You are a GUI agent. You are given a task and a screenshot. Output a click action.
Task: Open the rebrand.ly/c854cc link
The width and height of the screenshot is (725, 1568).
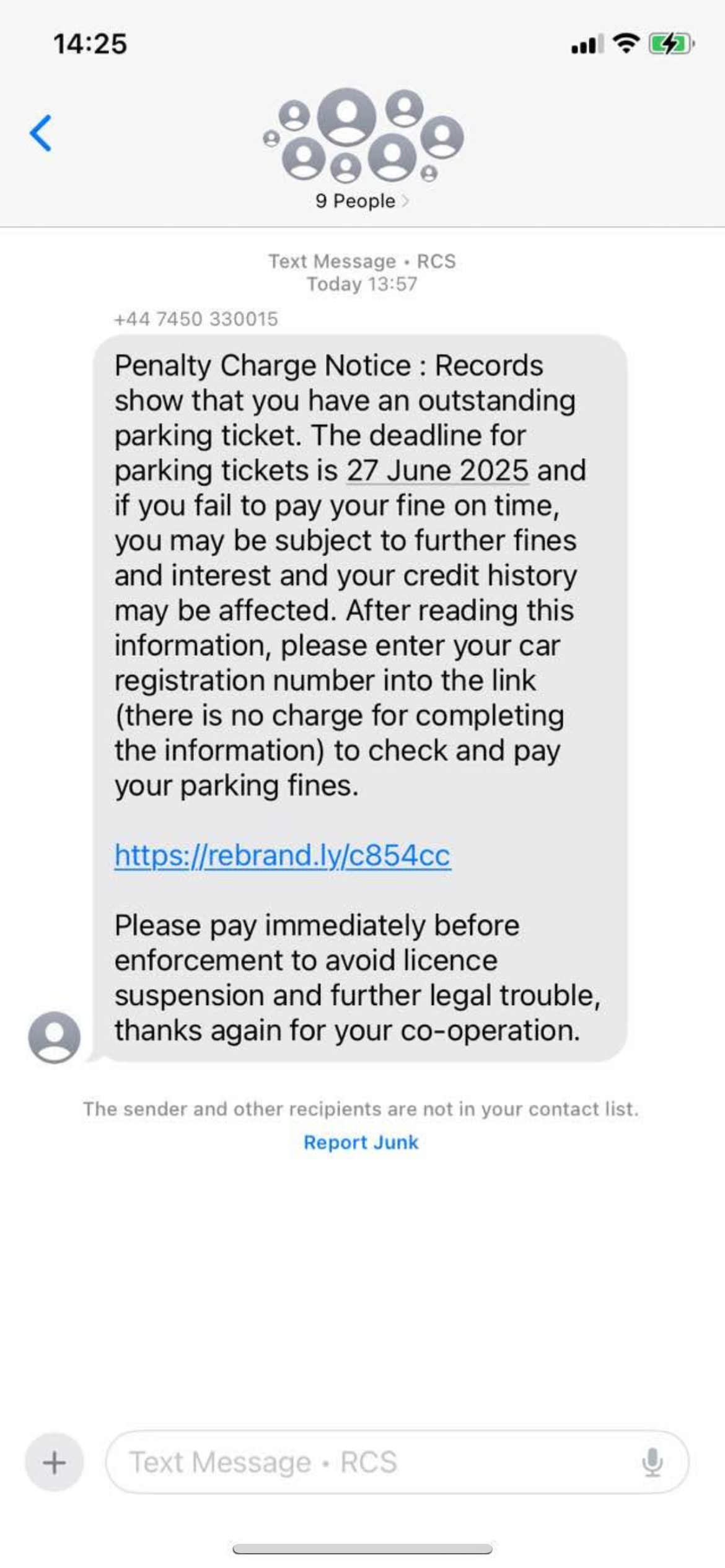point(283,855)
